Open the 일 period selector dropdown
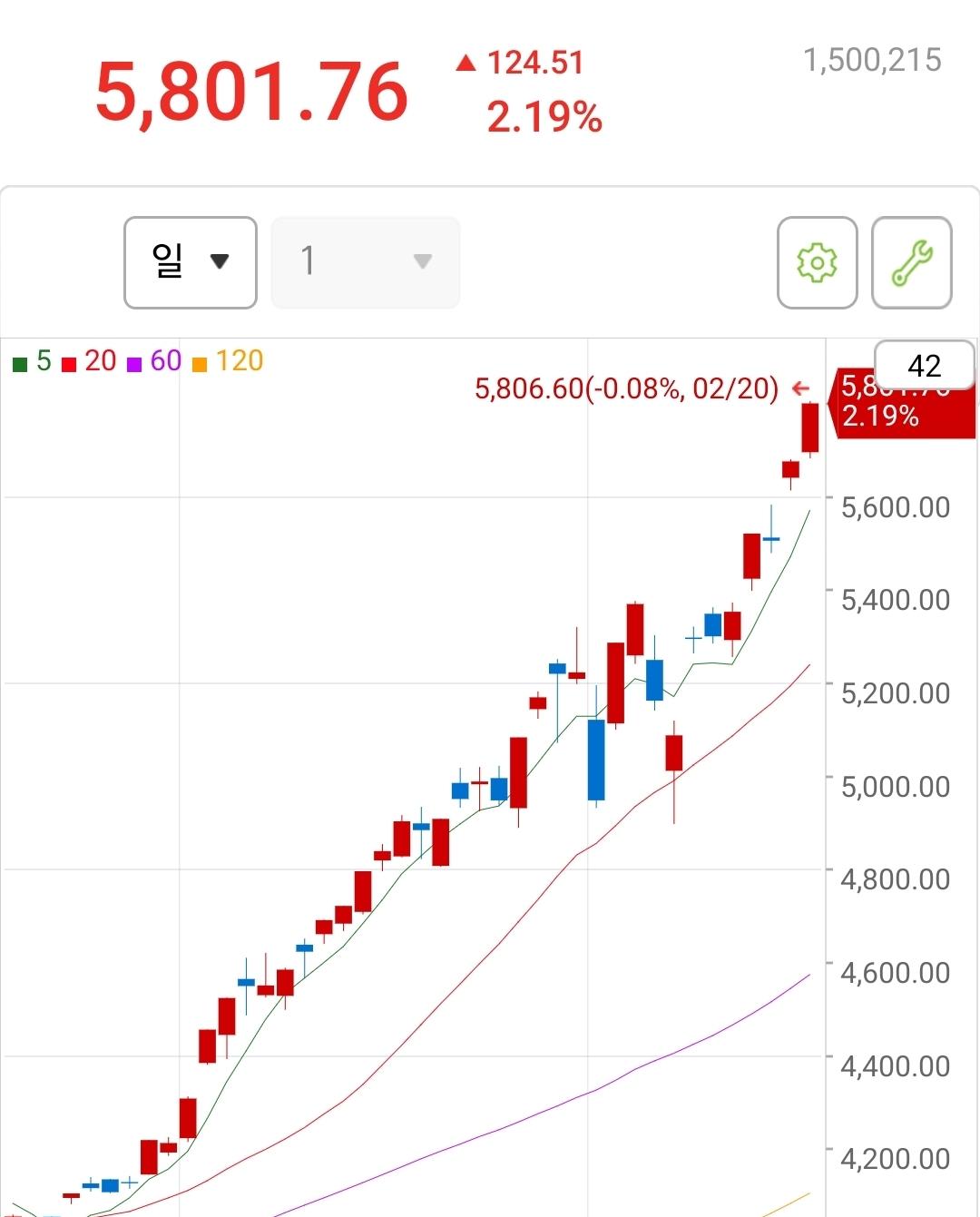Screen dimensions: 980x1217 point(190,262)
